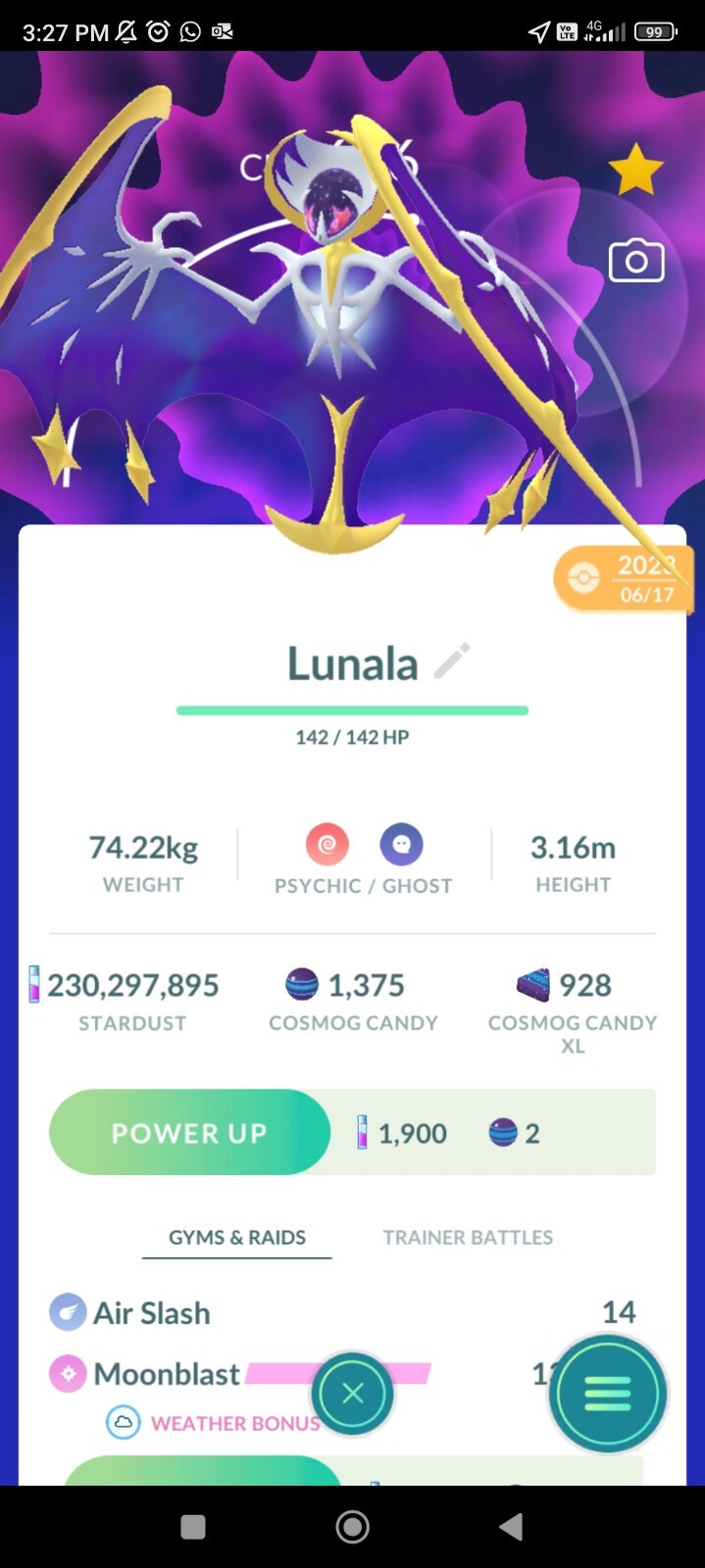
Task: Open the AR camera for Lunala
Action: (636, 262)
